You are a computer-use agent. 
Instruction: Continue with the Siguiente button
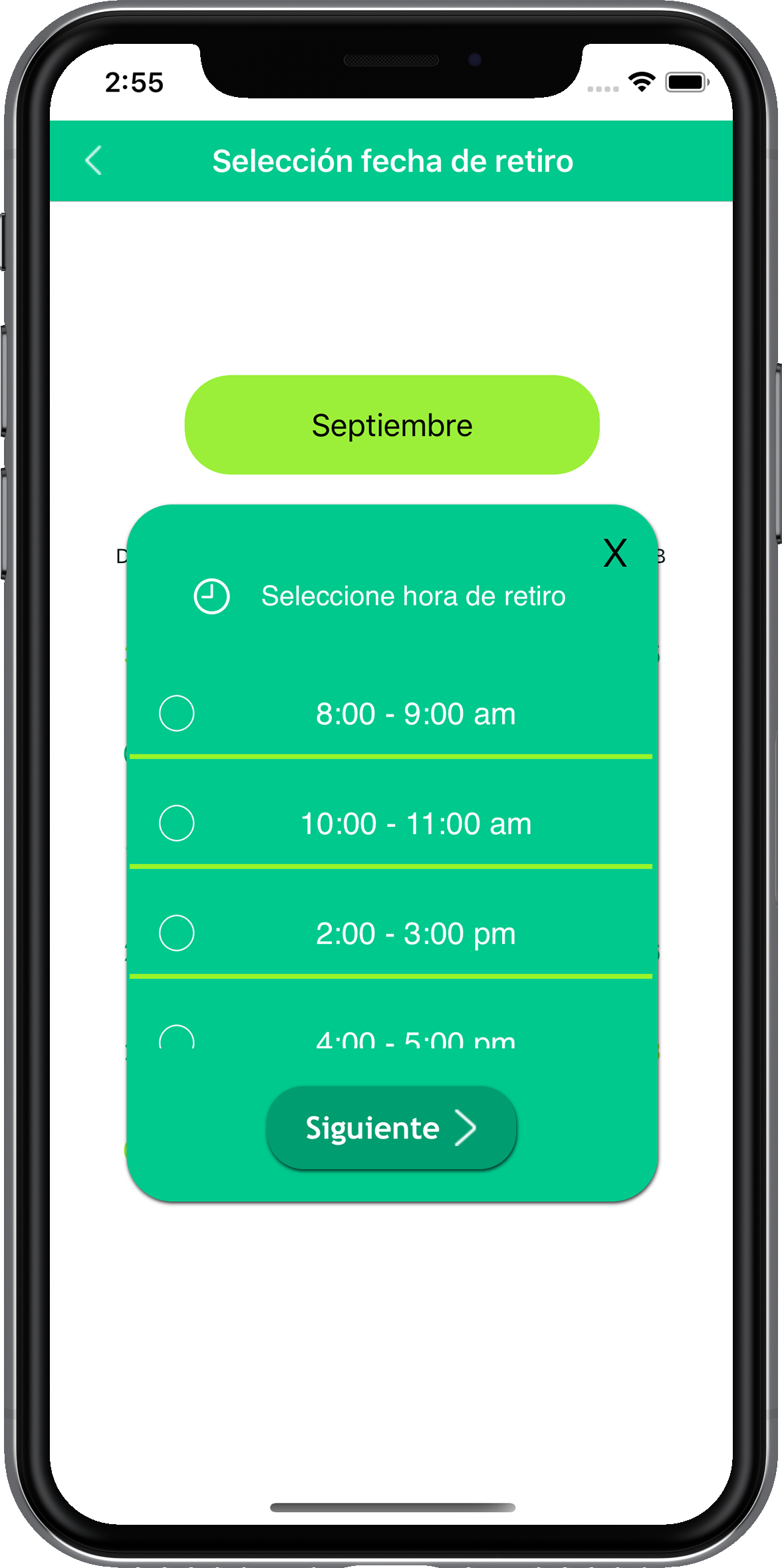[x=391, y=1127]
